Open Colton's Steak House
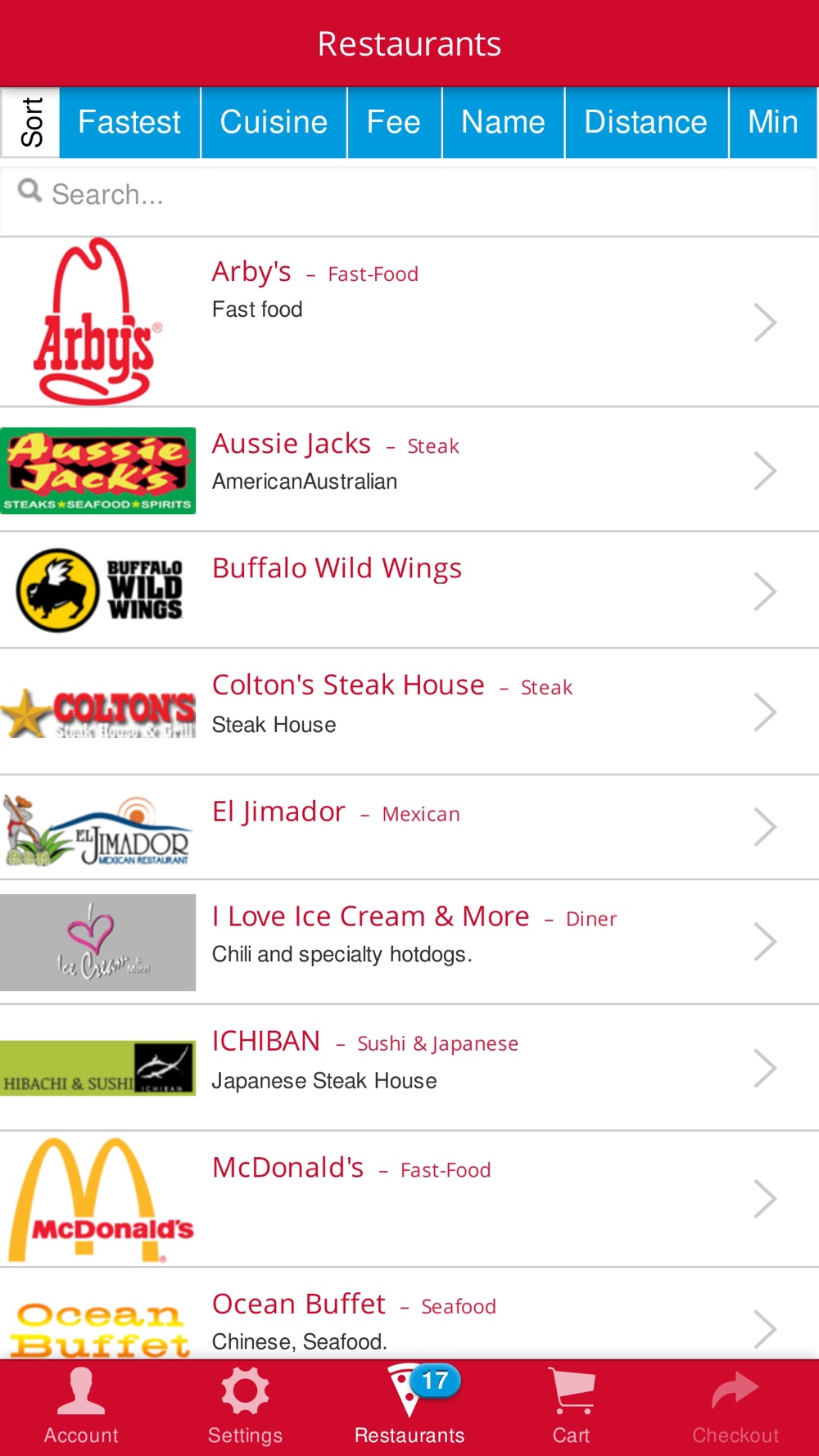Screen dimensions: 819x1456 pos(409,712)
